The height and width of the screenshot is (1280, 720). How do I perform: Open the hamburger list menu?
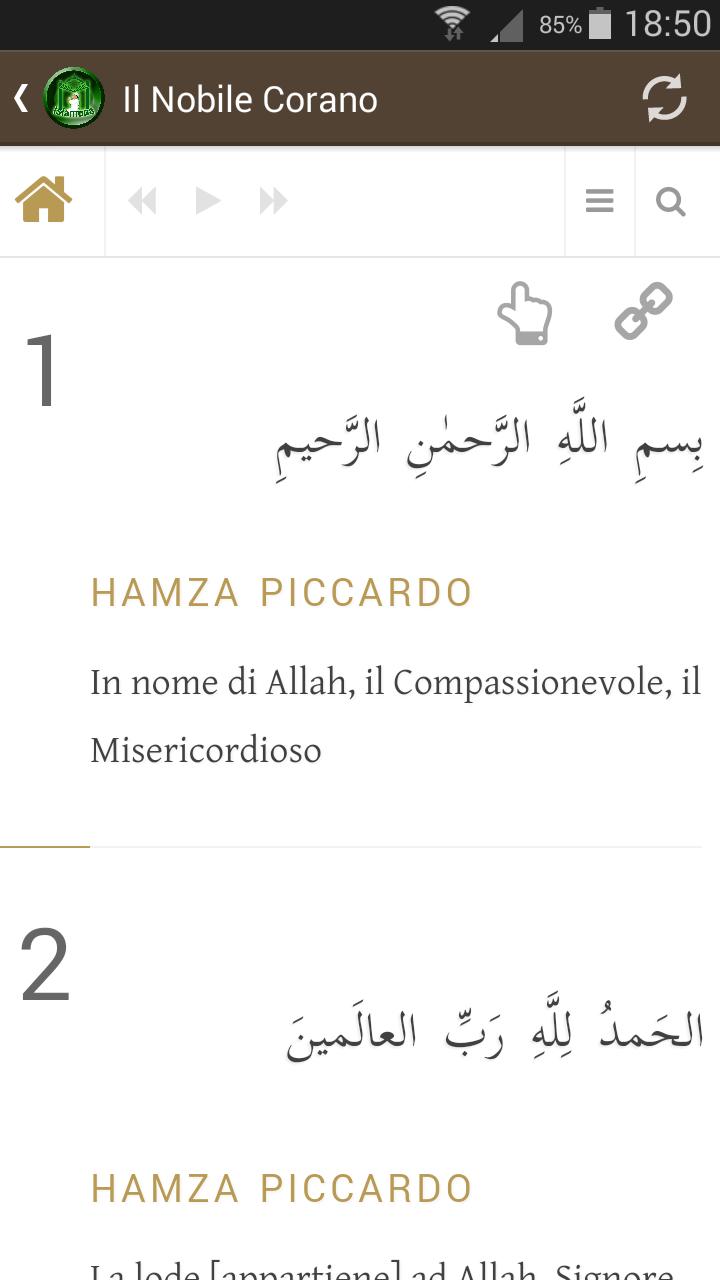[599, 202]
